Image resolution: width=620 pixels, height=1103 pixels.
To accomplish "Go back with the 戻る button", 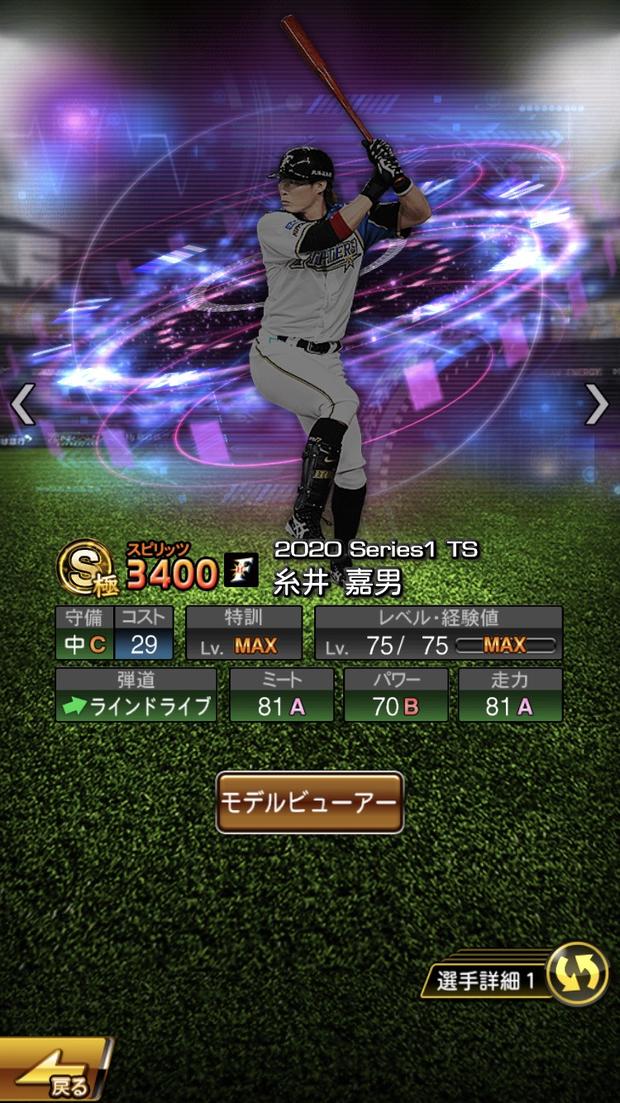I will tap(55, 1069).
